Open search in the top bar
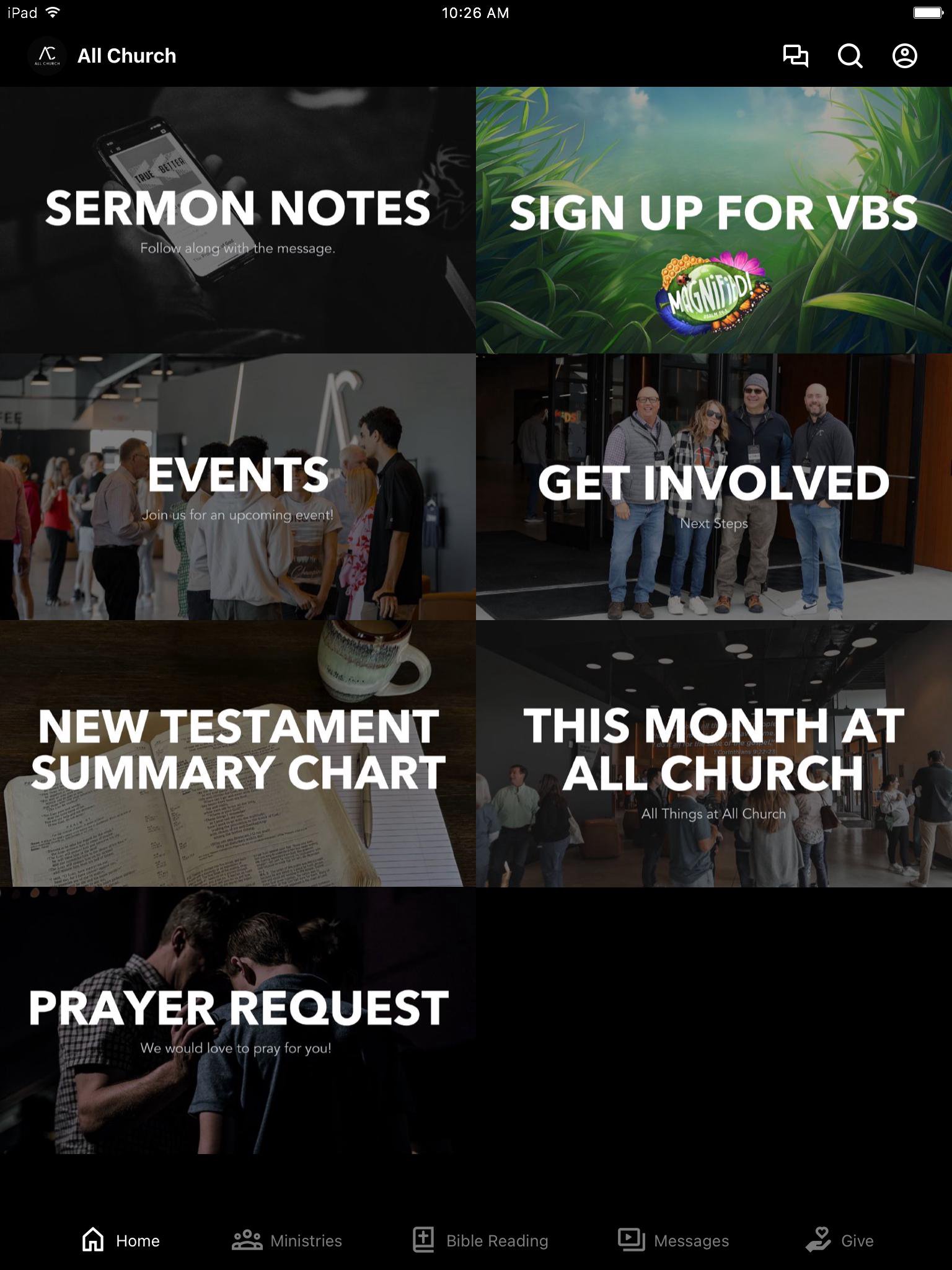 coord(850,56)
